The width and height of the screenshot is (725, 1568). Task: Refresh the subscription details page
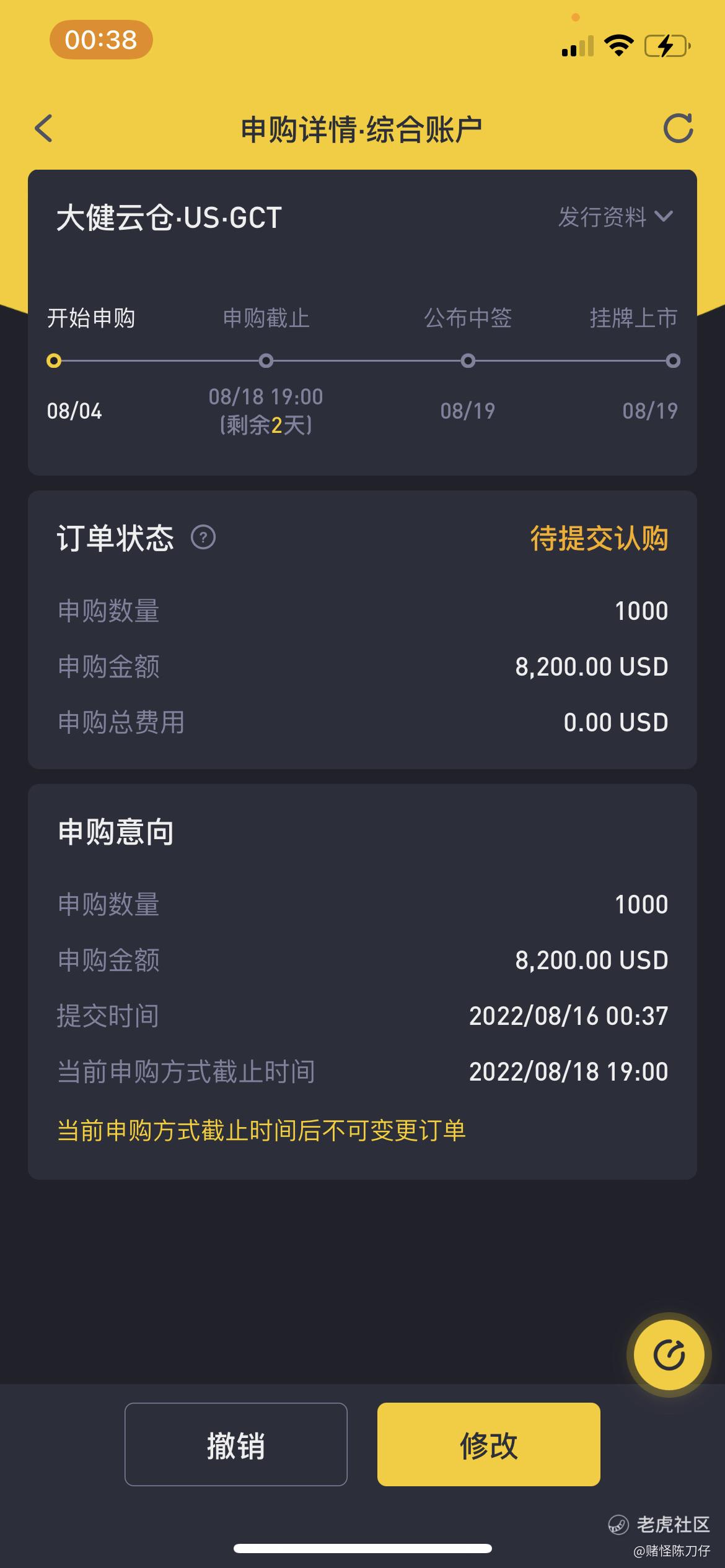pos(678,128)
